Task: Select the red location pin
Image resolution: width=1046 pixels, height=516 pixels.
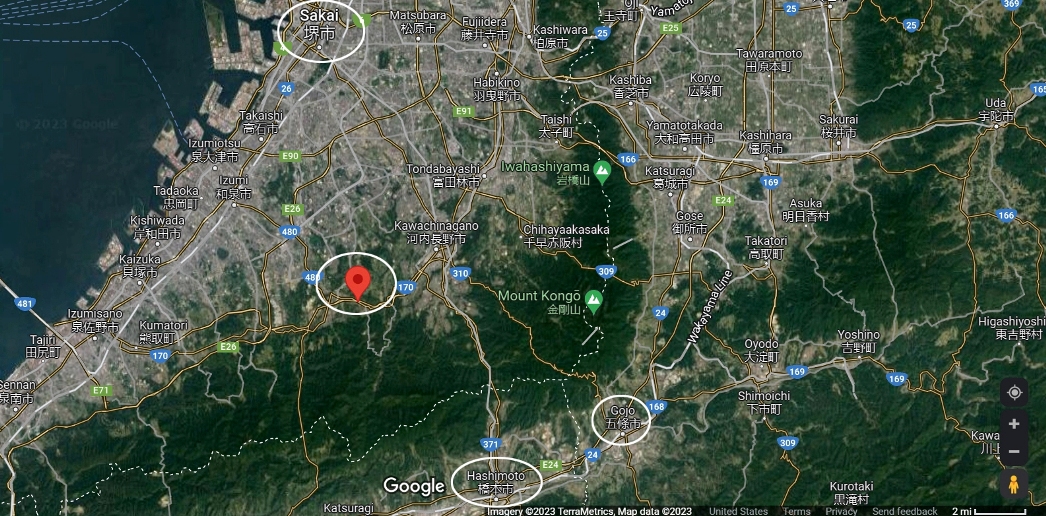Action: coord(357,280)
